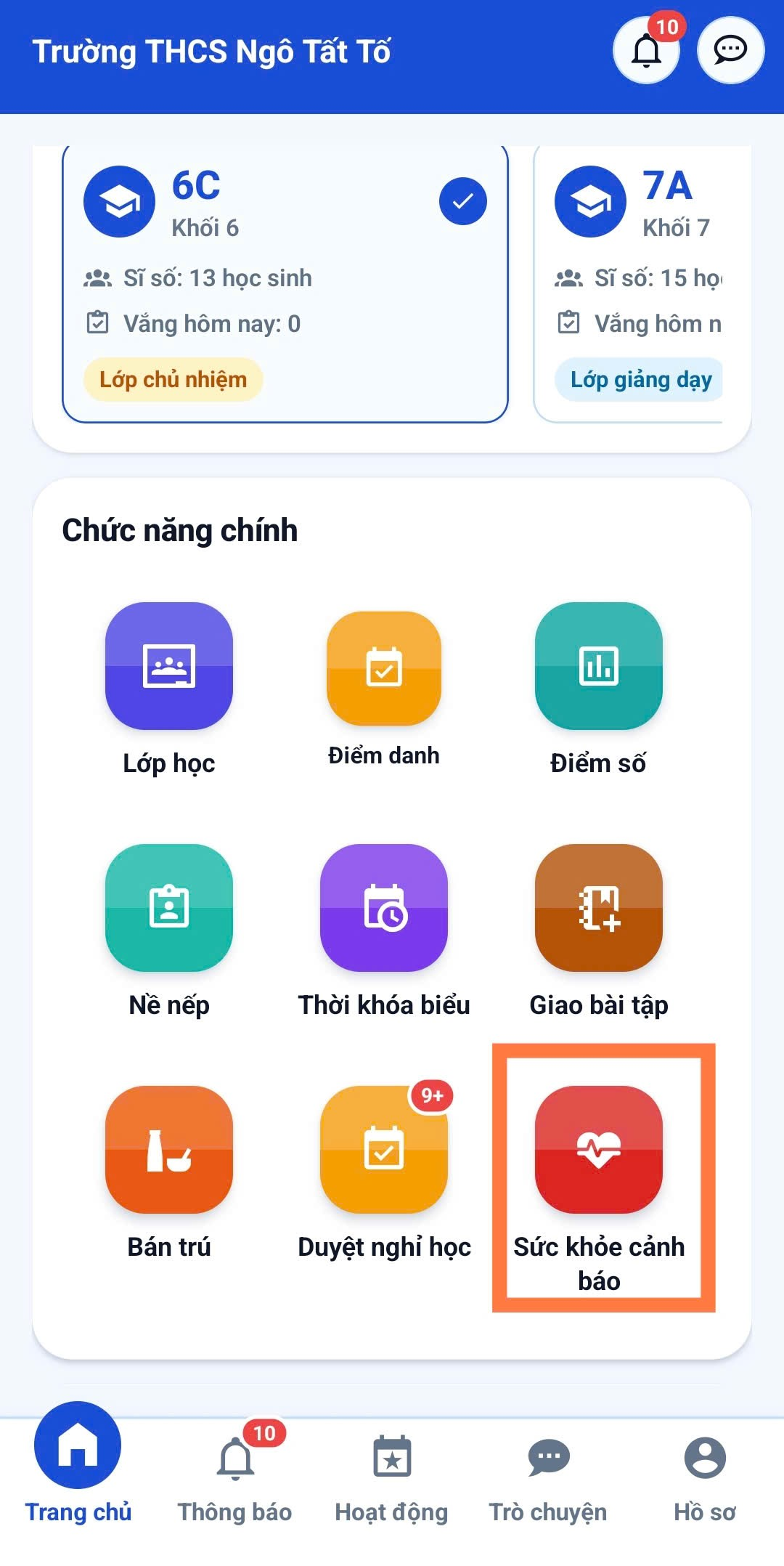This screenshot has height=1566, width=784.
Task: View the Thời khóa biểu timetable
Action: click(384, 931)
